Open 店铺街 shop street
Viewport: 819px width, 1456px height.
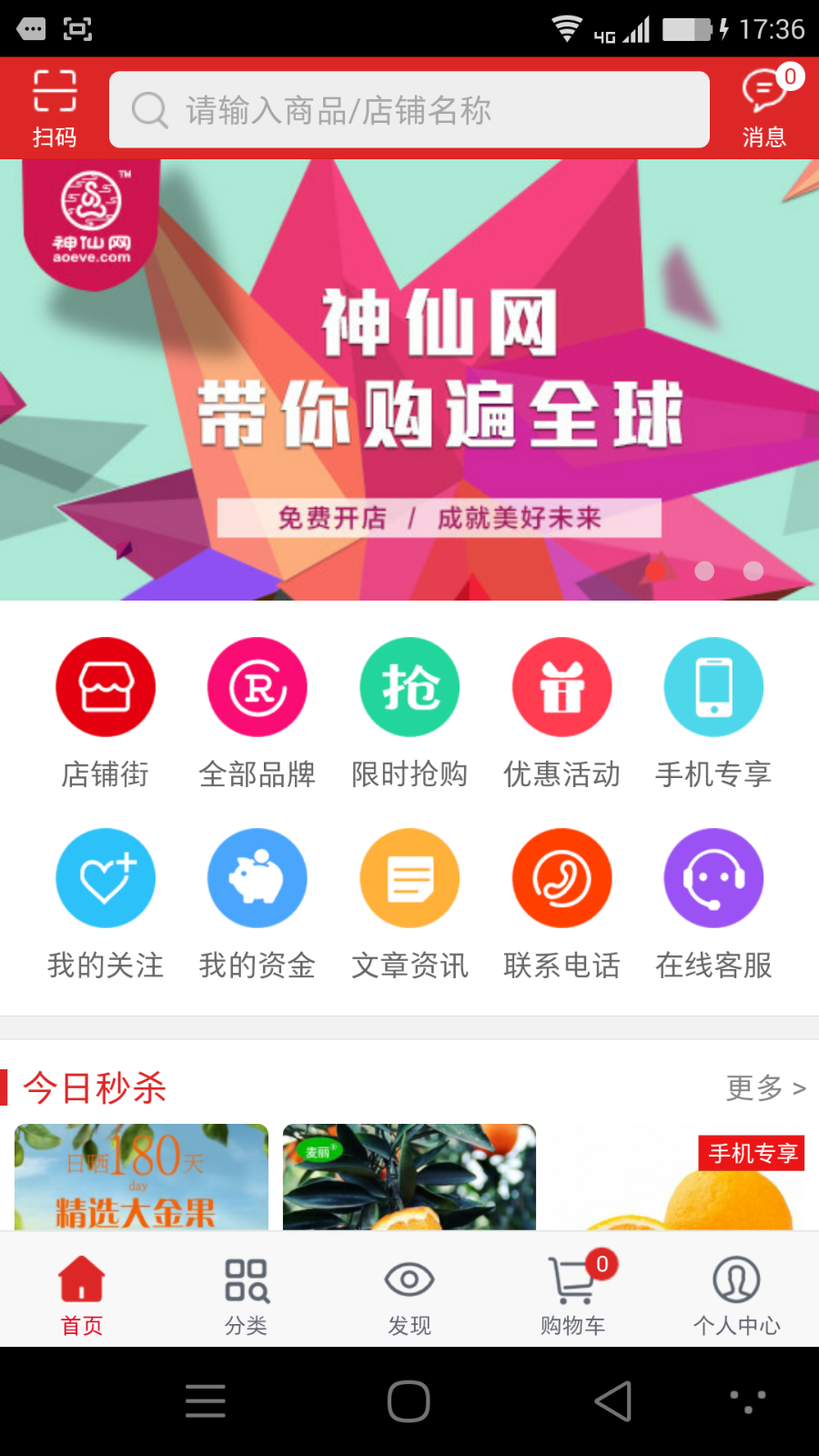106,687
